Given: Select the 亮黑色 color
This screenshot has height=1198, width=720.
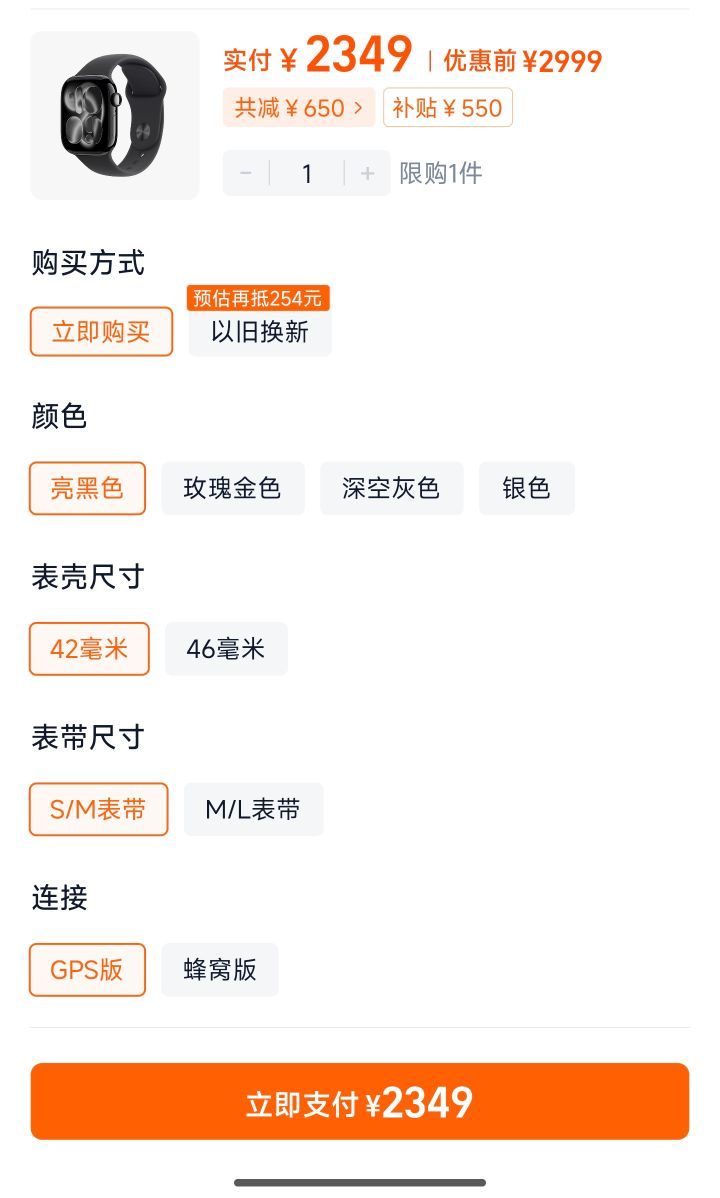Looking at the screenshot, I should 87,488.
